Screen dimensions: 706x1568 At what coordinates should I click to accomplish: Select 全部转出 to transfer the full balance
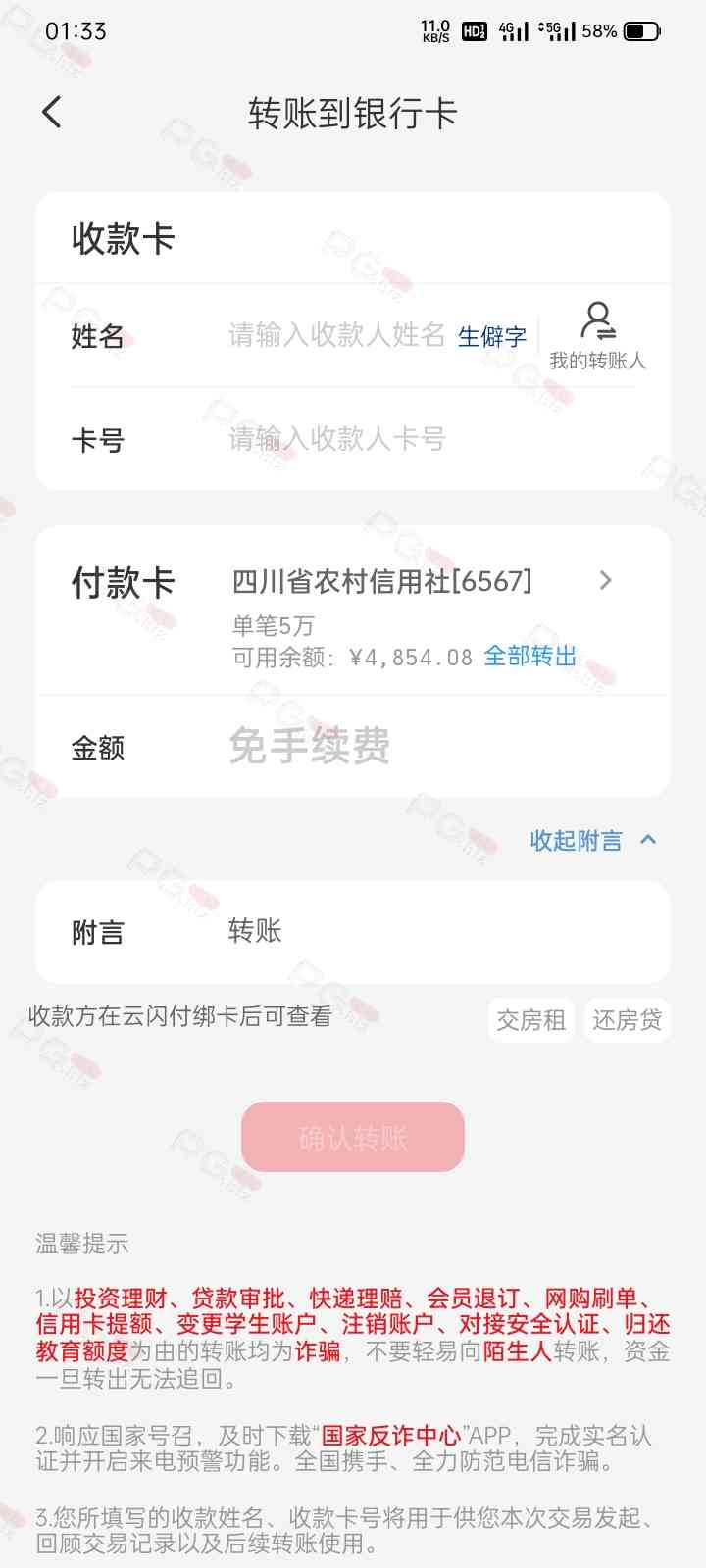coord(529,656)
